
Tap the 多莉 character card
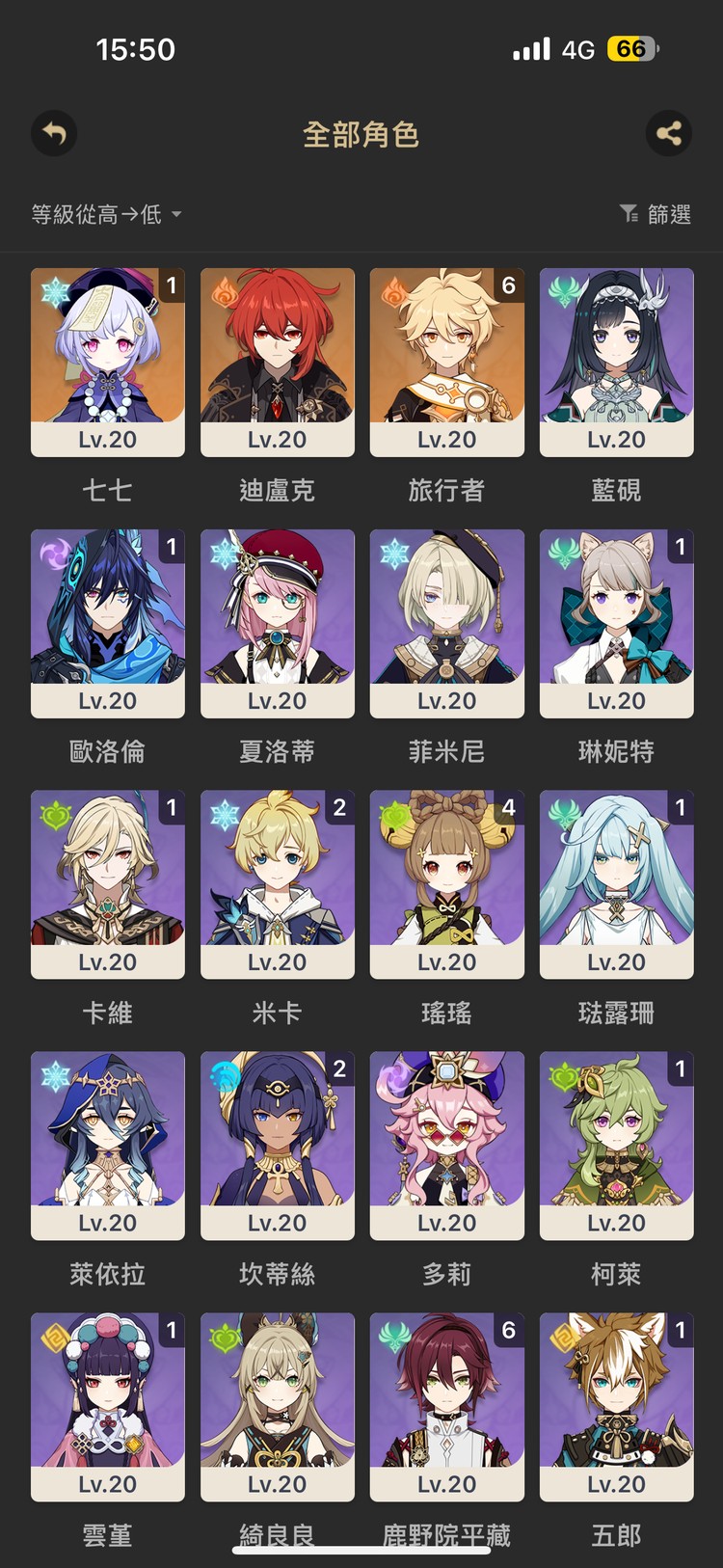pyautogui.click(x=447, y=1146)
